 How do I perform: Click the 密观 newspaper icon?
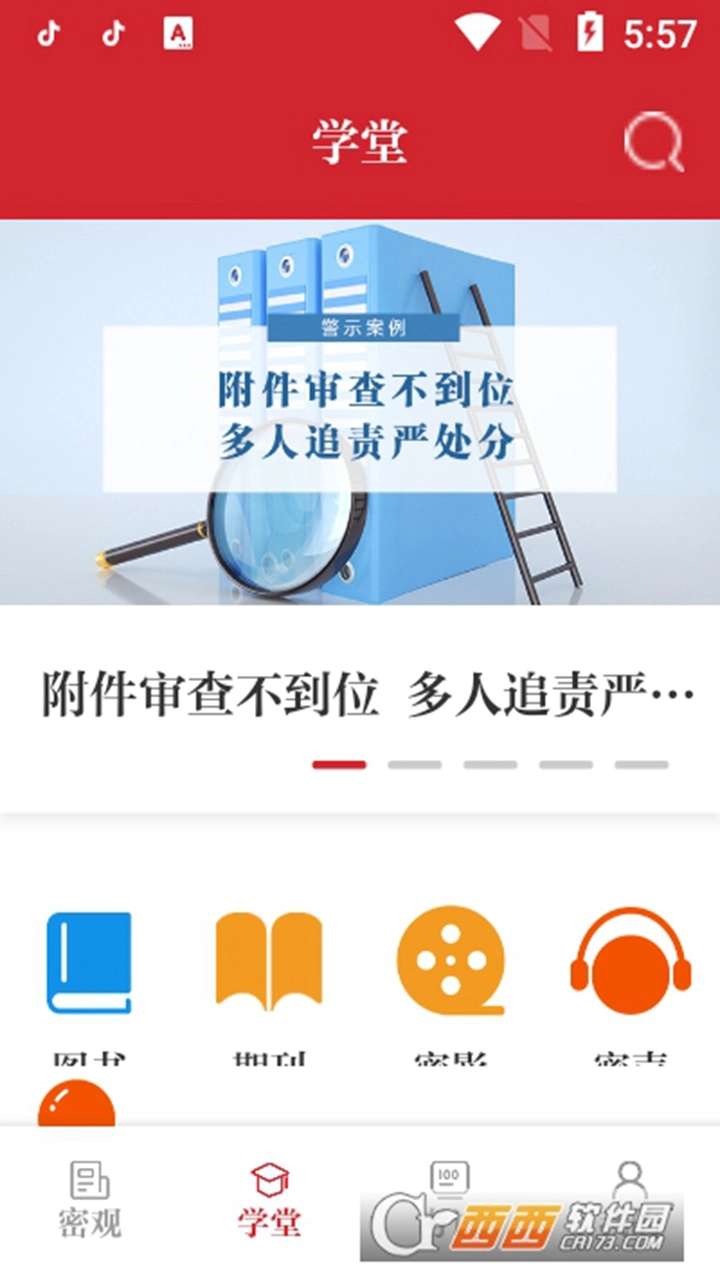tap(88, 1178)
